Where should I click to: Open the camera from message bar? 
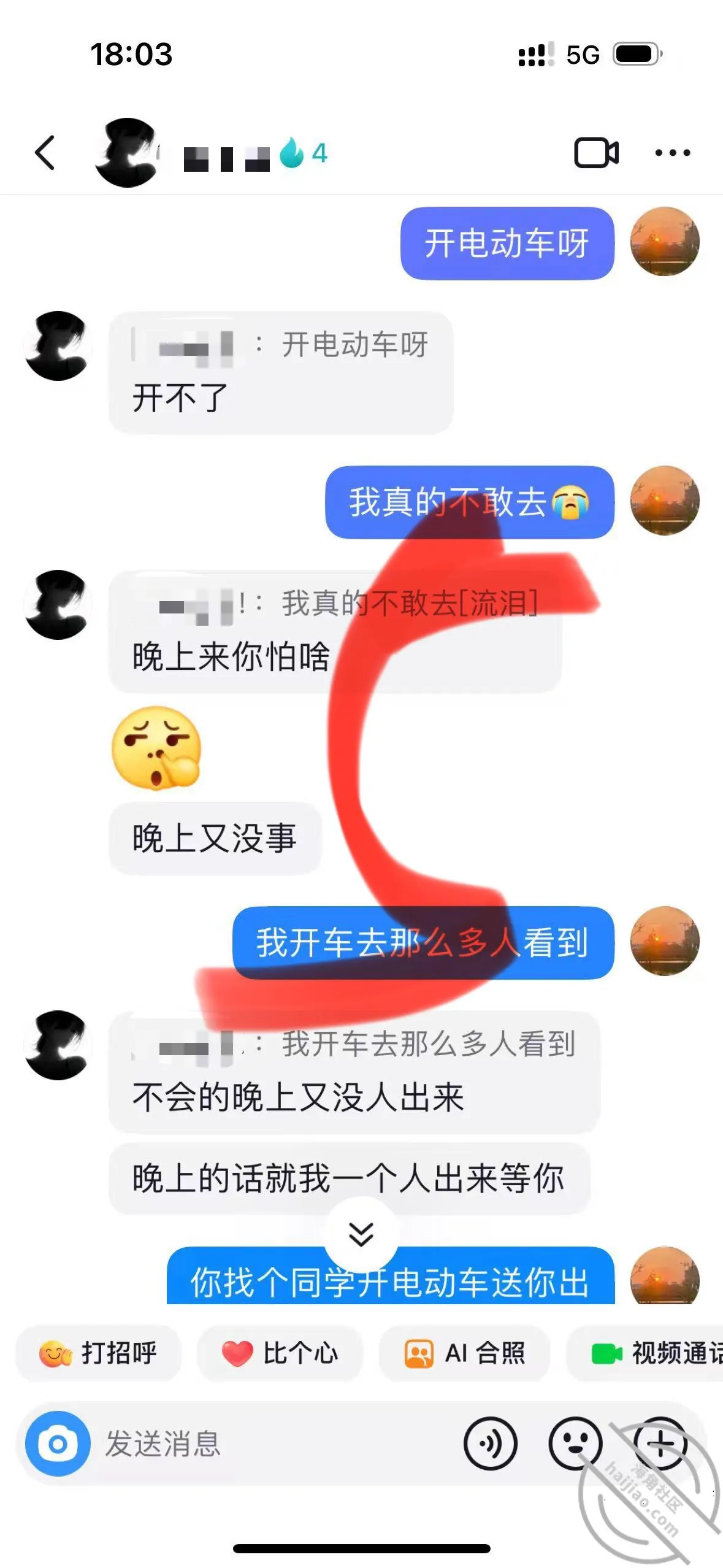58,1444
